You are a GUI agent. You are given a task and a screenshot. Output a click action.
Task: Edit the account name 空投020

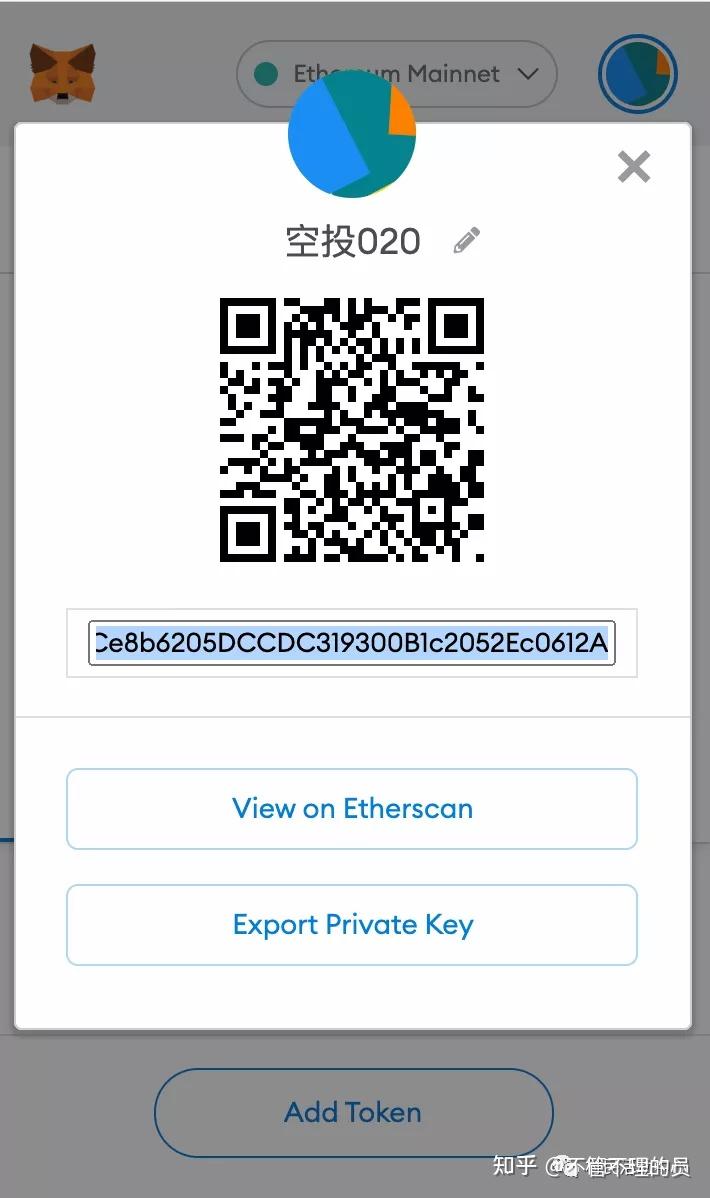point(466,240)
